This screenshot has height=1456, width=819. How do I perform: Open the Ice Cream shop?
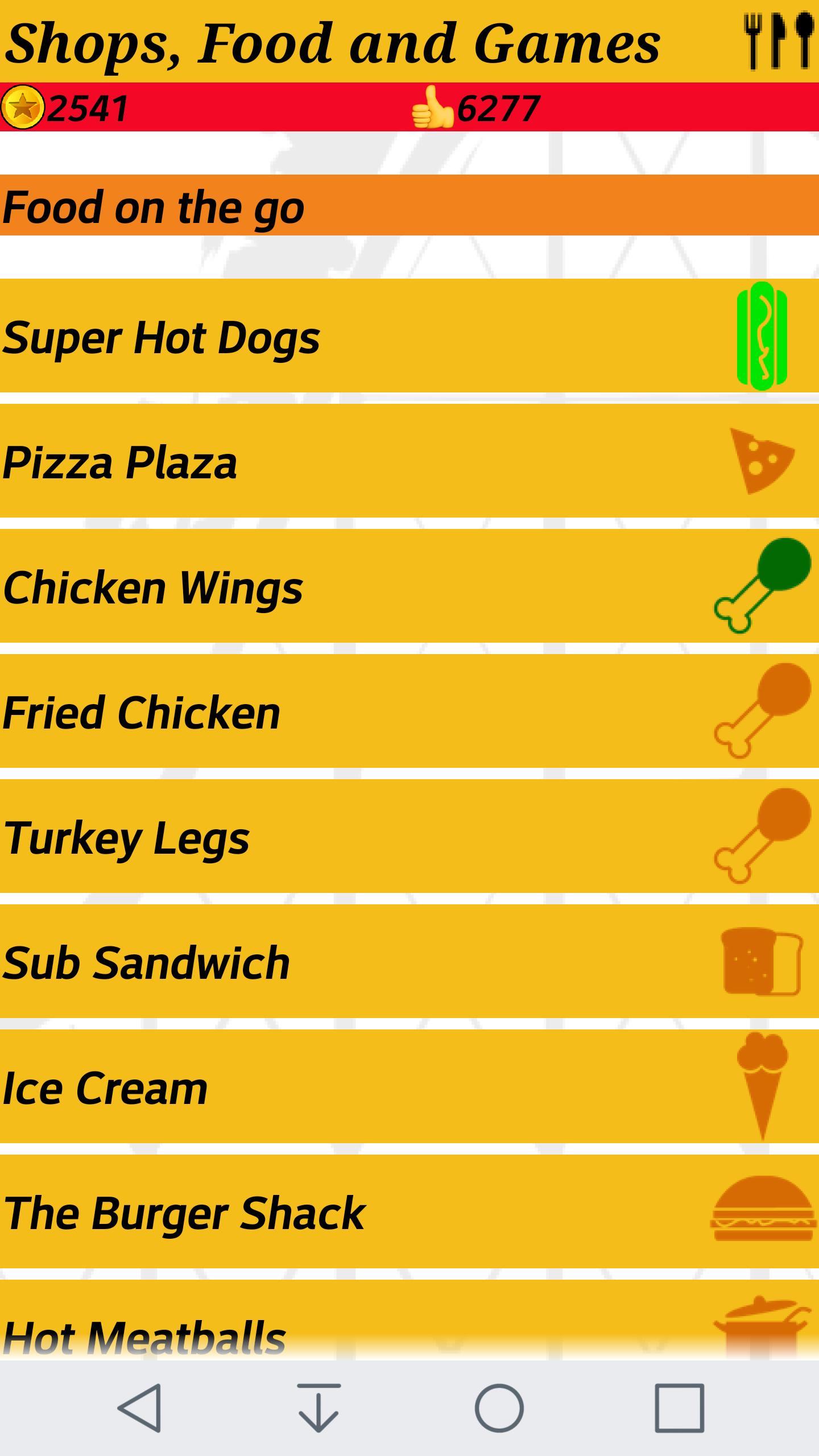click(x=409, y=1086)
